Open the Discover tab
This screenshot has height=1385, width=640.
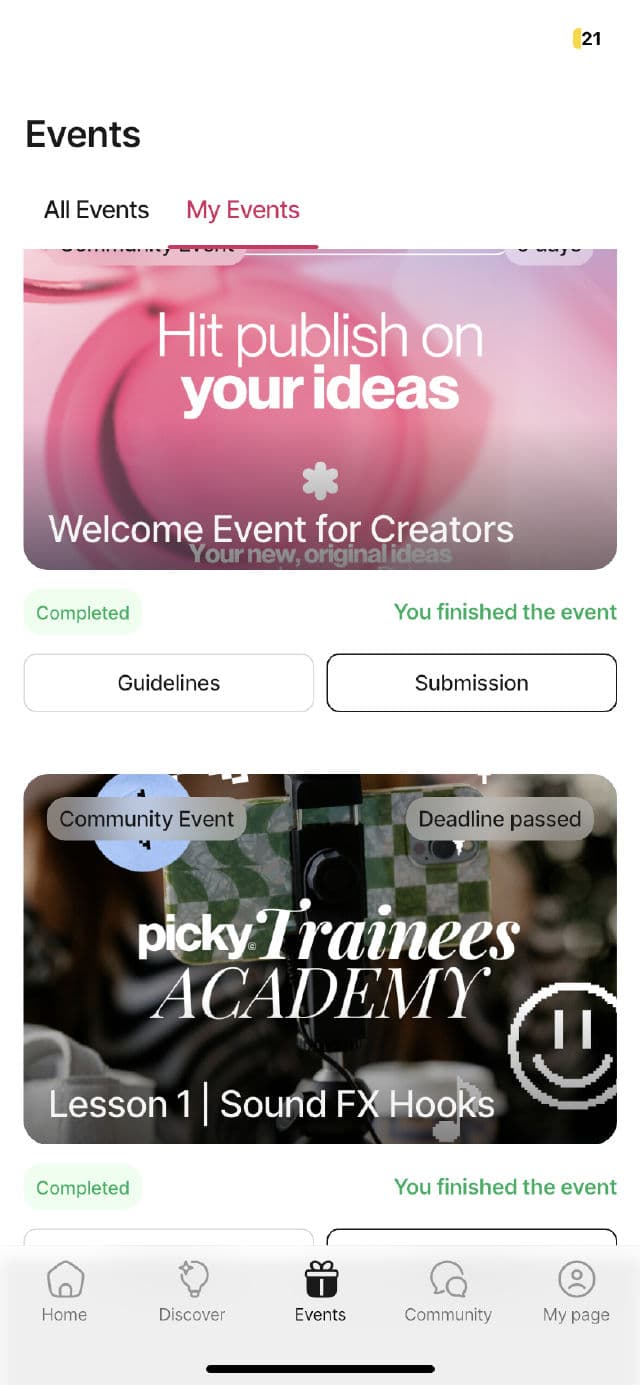(x=192, y=1291)
